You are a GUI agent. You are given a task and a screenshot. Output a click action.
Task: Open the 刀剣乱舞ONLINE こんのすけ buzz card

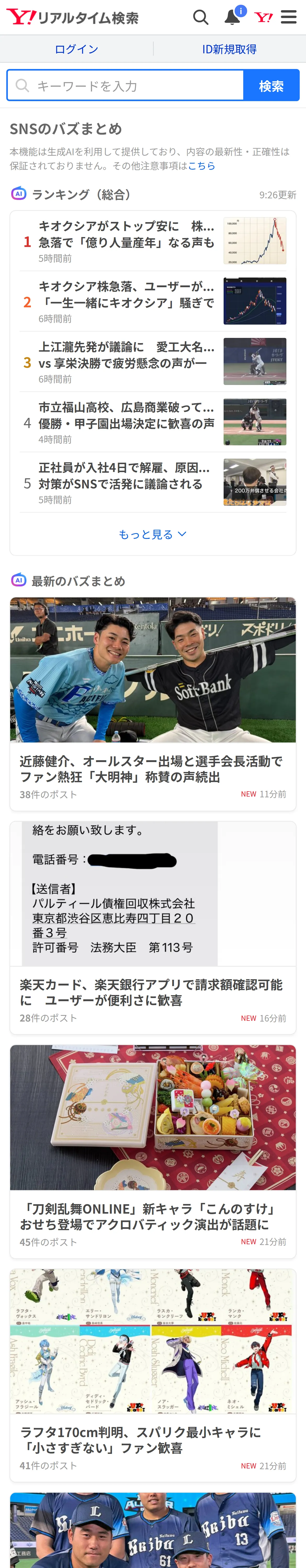point(153,1150)
